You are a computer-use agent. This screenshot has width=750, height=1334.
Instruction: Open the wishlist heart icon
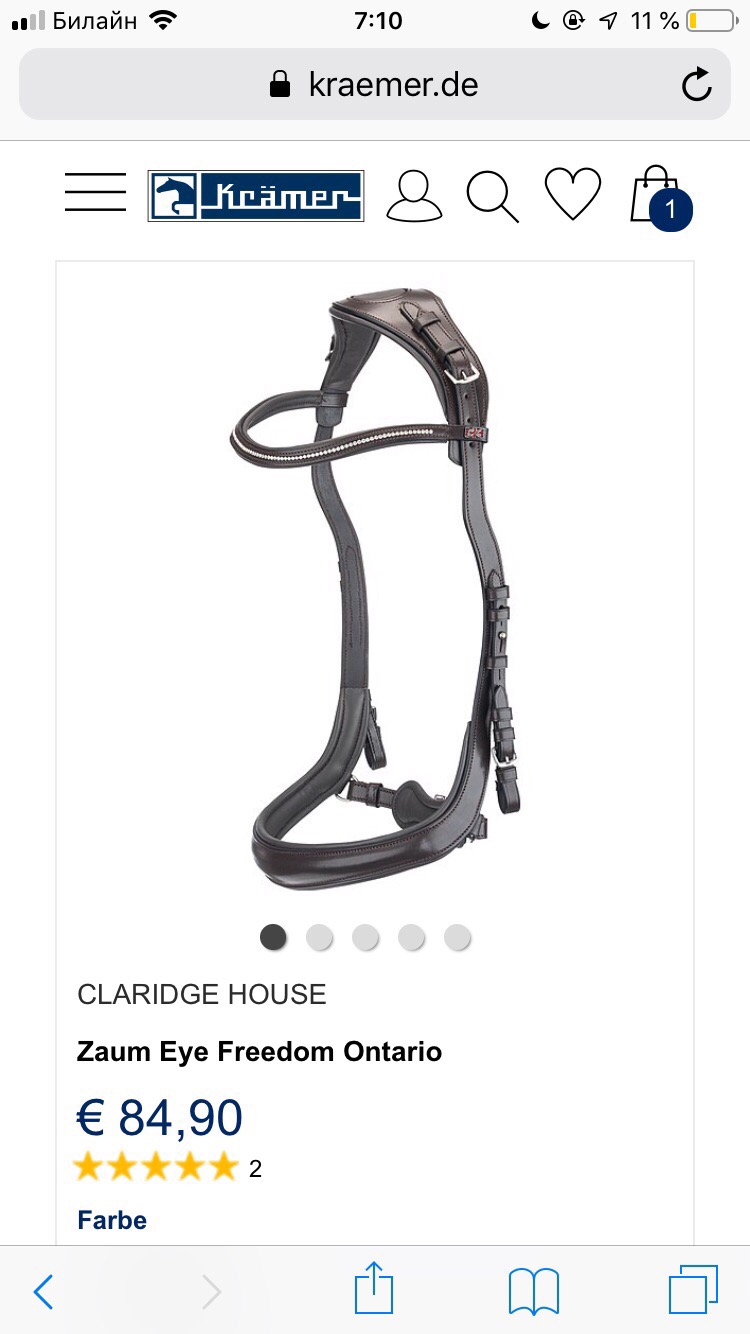(573, 194)
